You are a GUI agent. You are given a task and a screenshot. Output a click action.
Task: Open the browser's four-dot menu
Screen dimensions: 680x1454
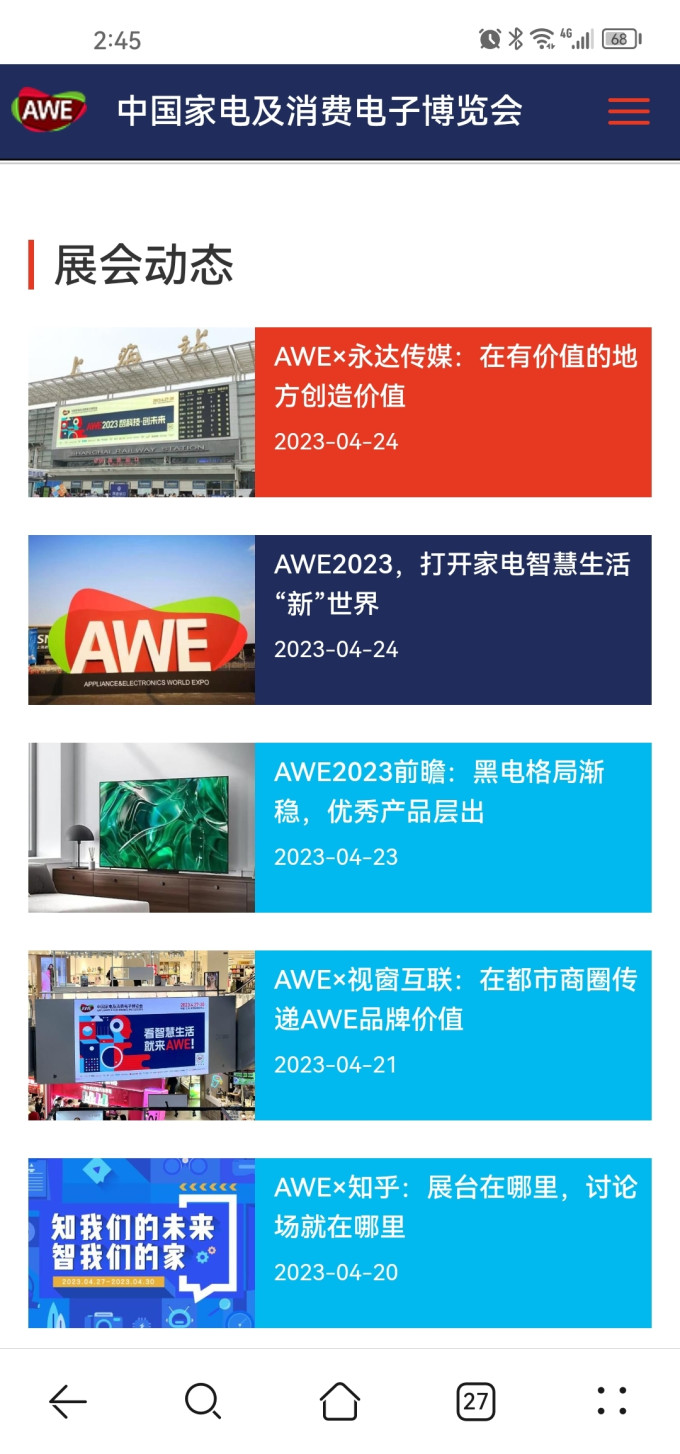point(612,1401)
